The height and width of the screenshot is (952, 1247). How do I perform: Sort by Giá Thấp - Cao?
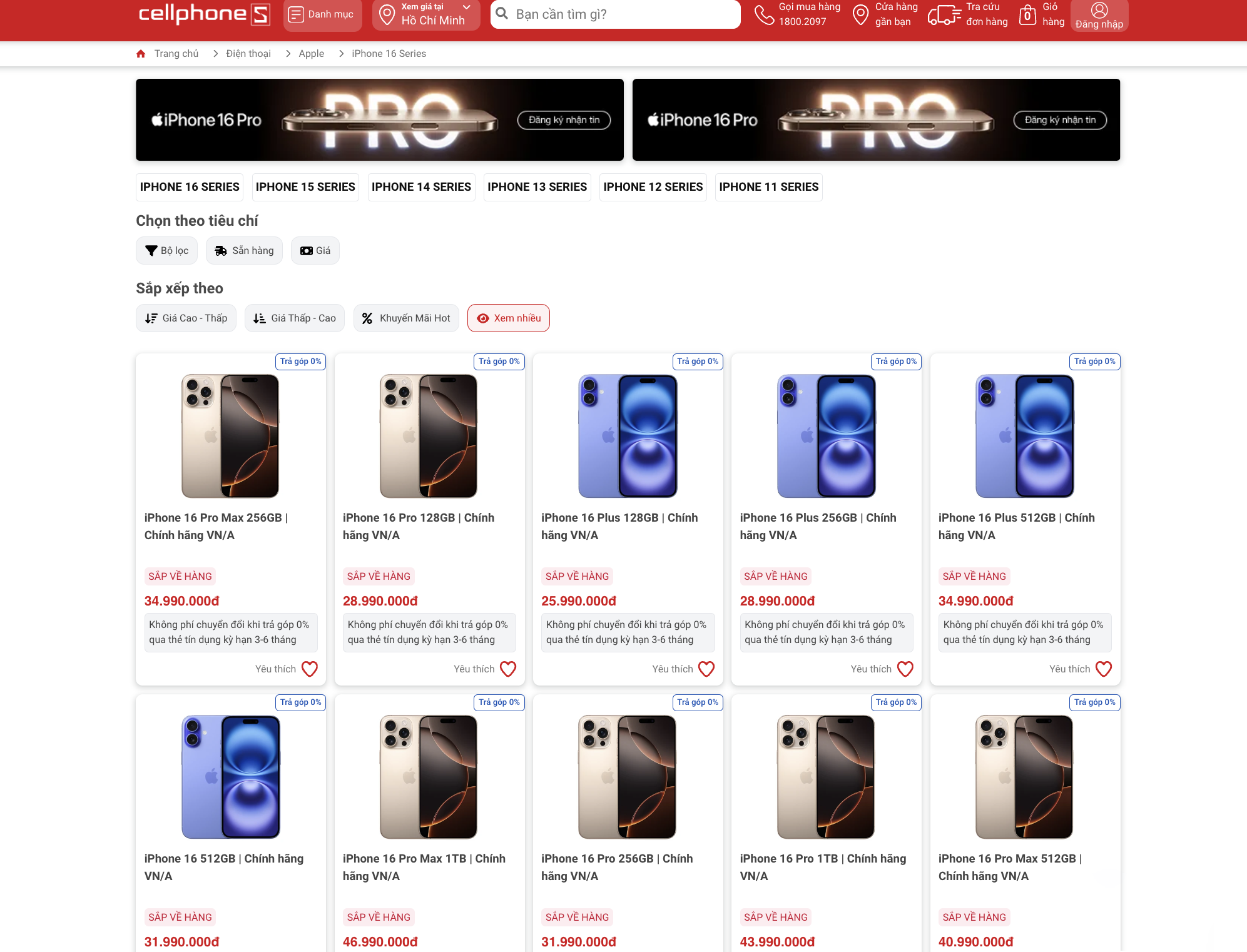tap(294, 318)
